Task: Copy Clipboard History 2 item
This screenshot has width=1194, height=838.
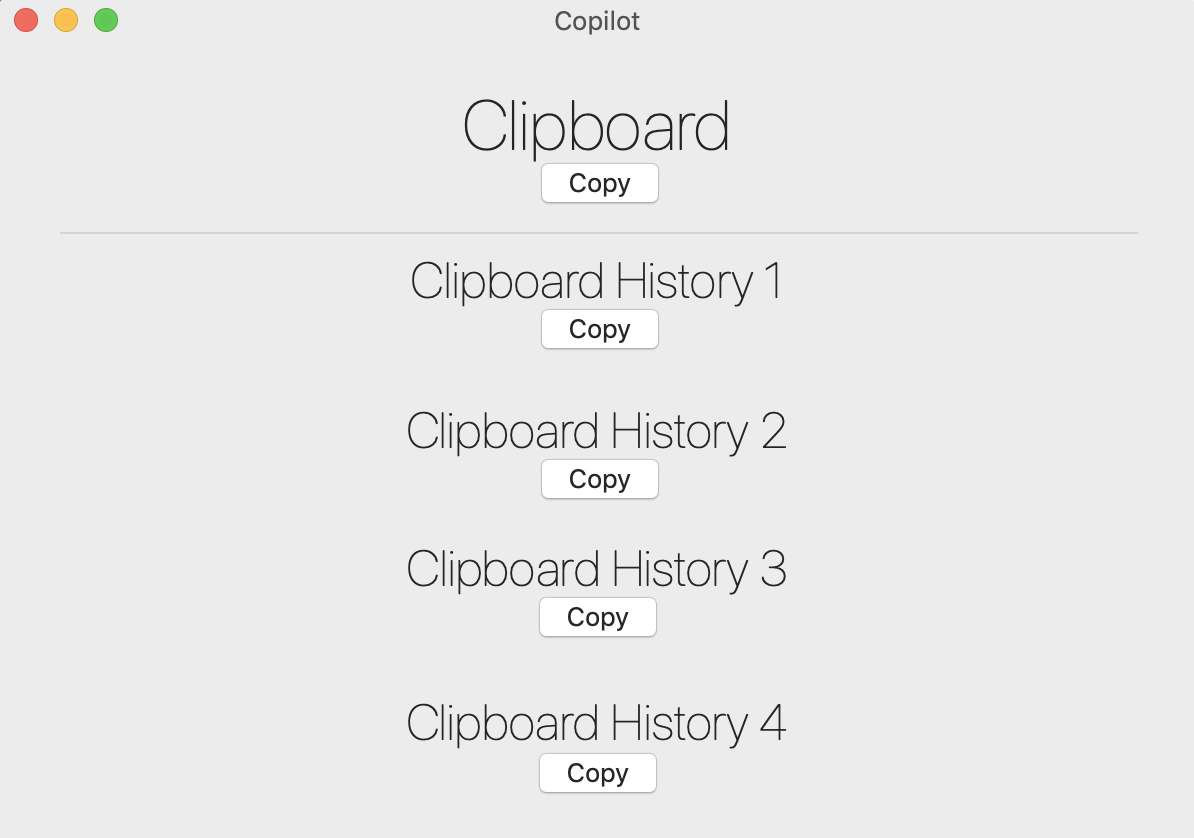Action: coord(599,479)
